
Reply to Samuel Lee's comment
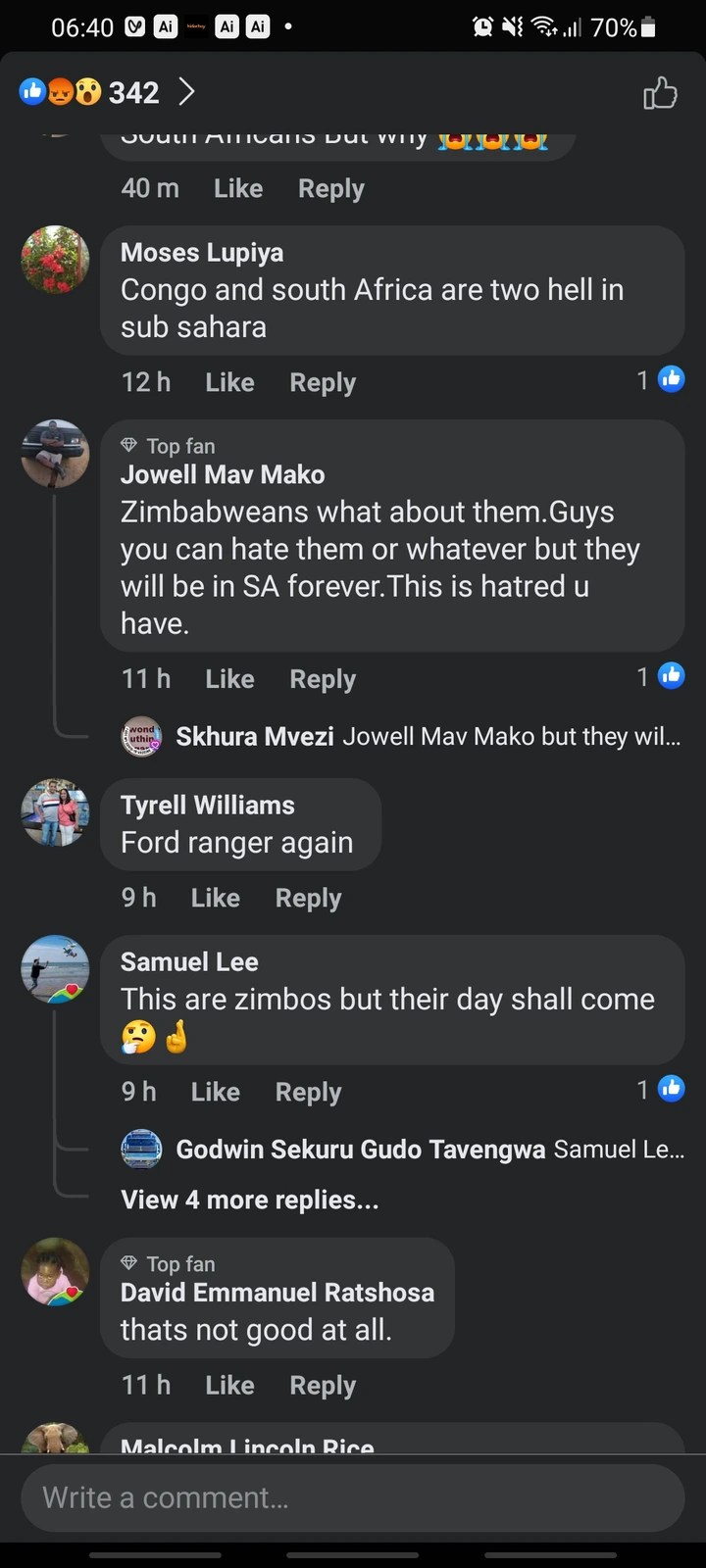[x=308, y=1092]
